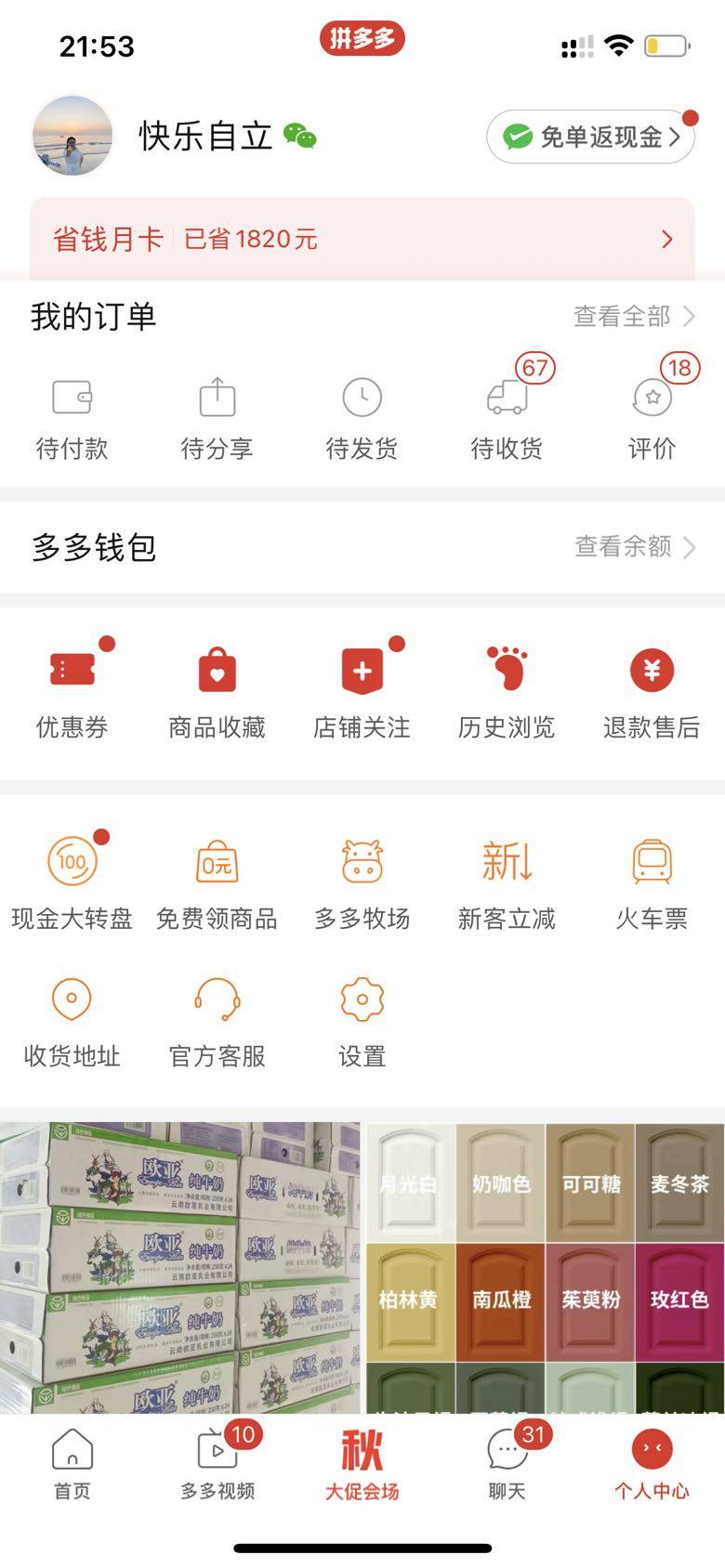The image size is (725, 1568).
Task: Open the 省钱月卡 savings card banner
Action: tap(362, 240)
